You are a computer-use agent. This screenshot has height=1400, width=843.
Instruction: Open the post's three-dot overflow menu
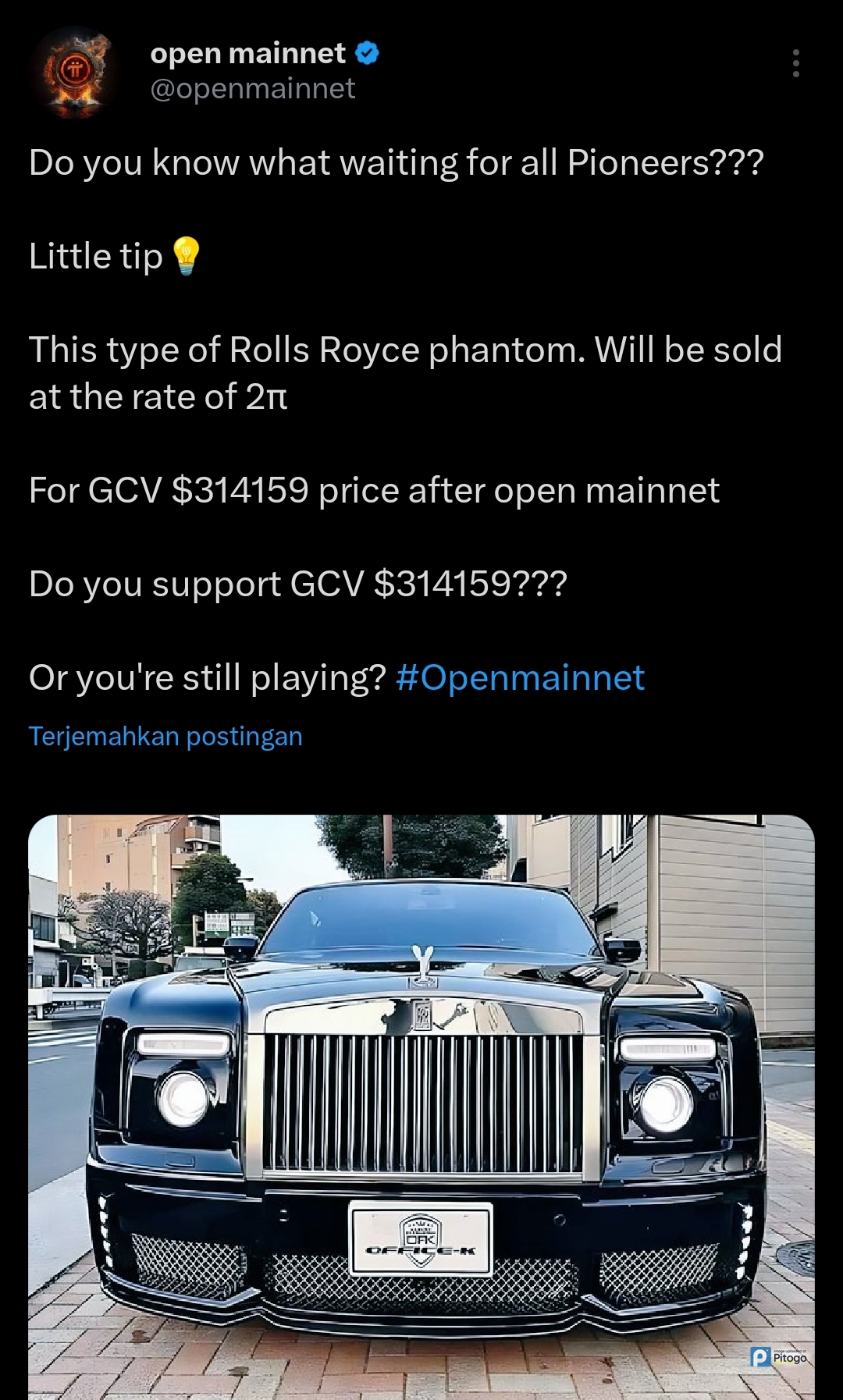(x=795, y=63)
